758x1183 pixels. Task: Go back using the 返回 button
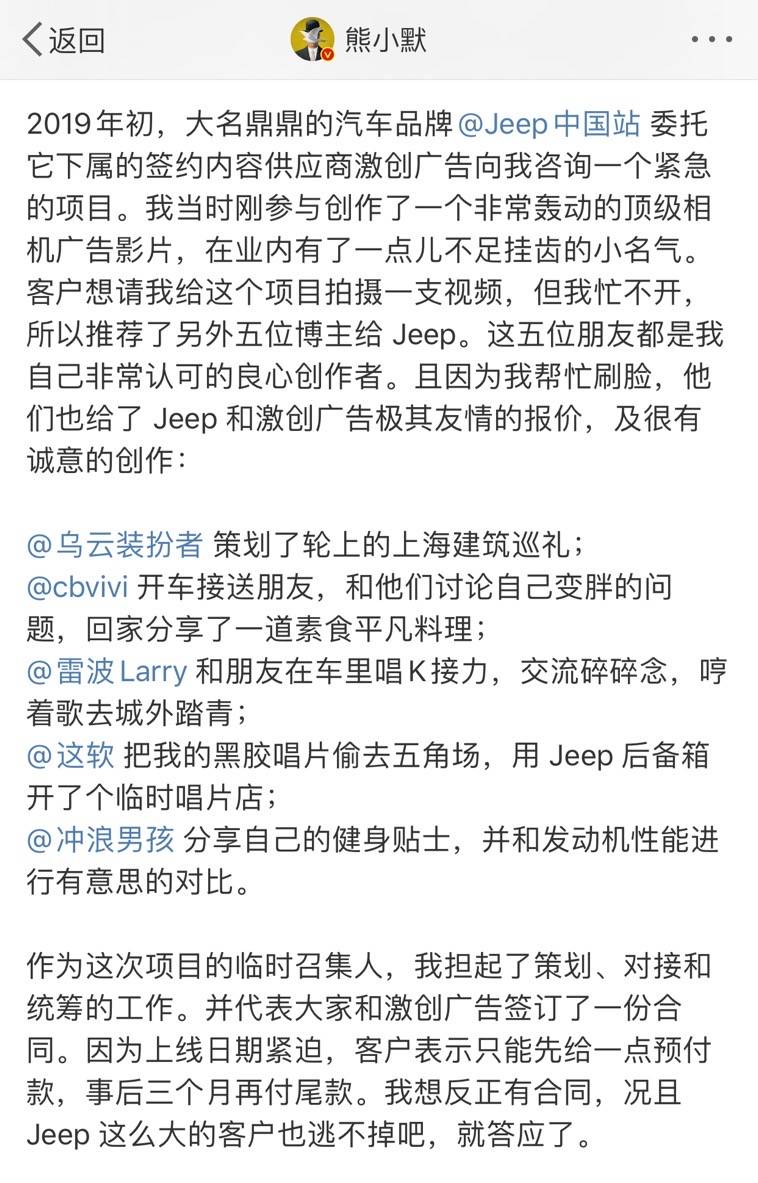pos(63,40)
